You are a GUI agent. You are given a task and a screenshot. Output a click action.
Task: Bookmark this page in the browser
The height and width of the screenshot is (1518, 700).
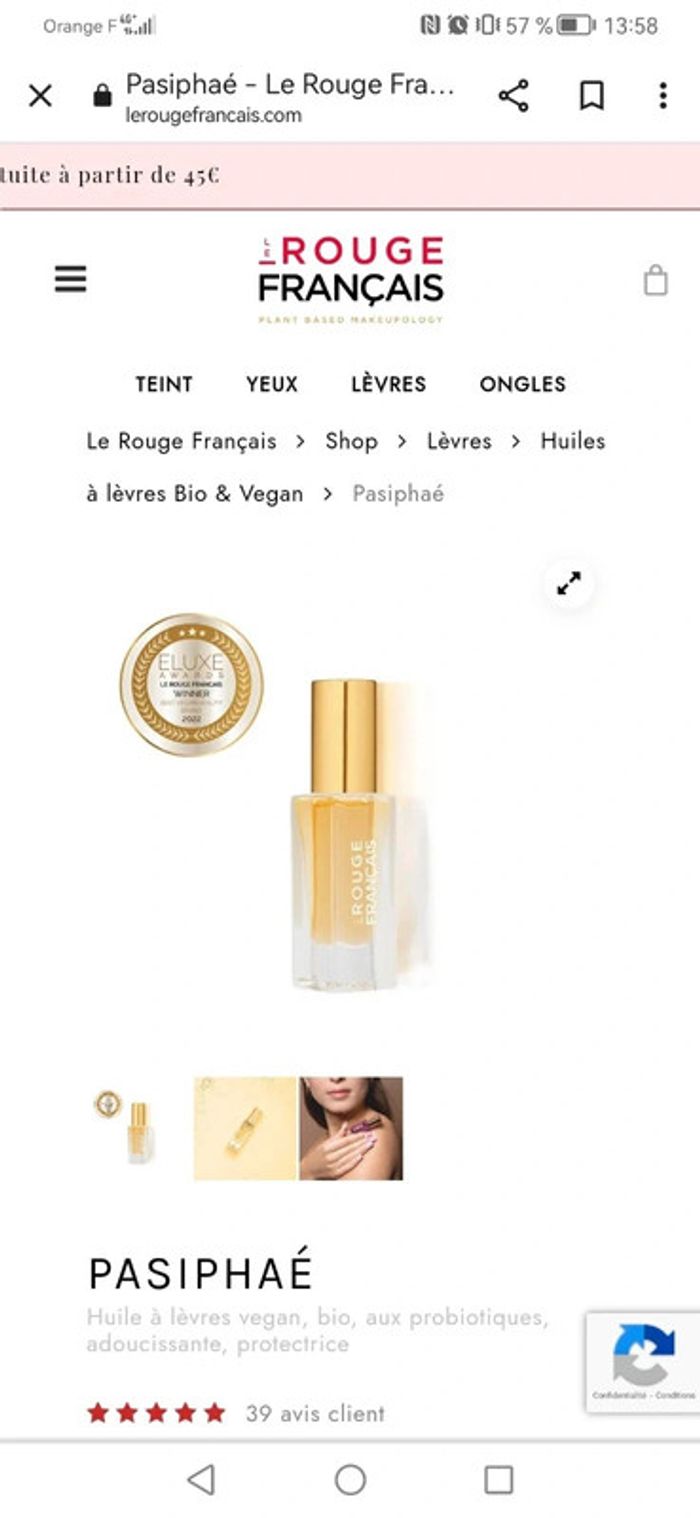[592, 96]
